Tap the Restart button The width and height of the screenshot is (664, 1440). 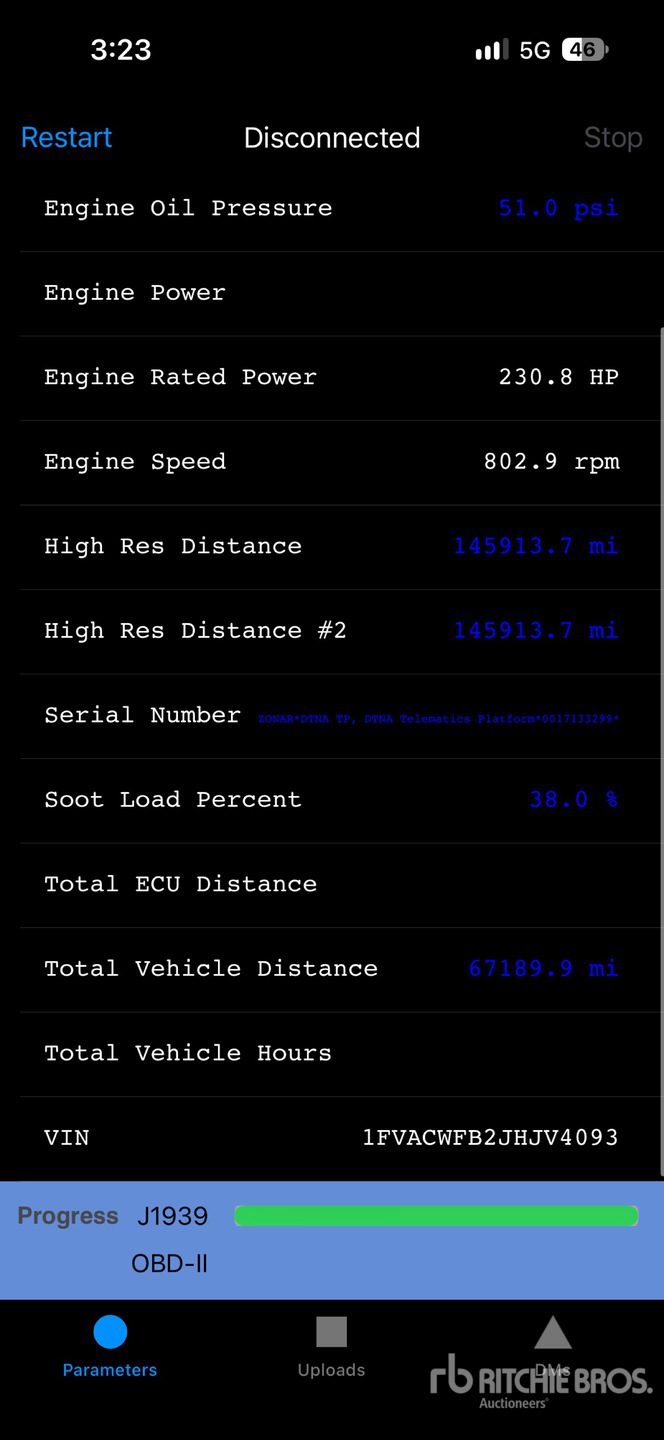point(66,137)
